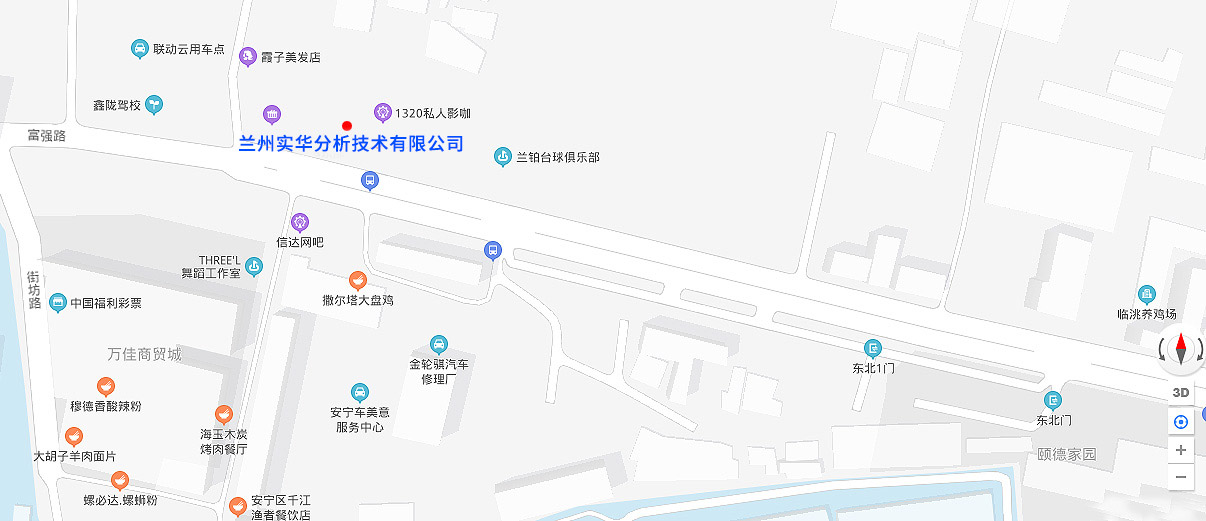The width and height of the screenshot is (1206, 521).
Task: Tap bus stop icon beside 信达网吧
Action: click(x=370, y=181)
